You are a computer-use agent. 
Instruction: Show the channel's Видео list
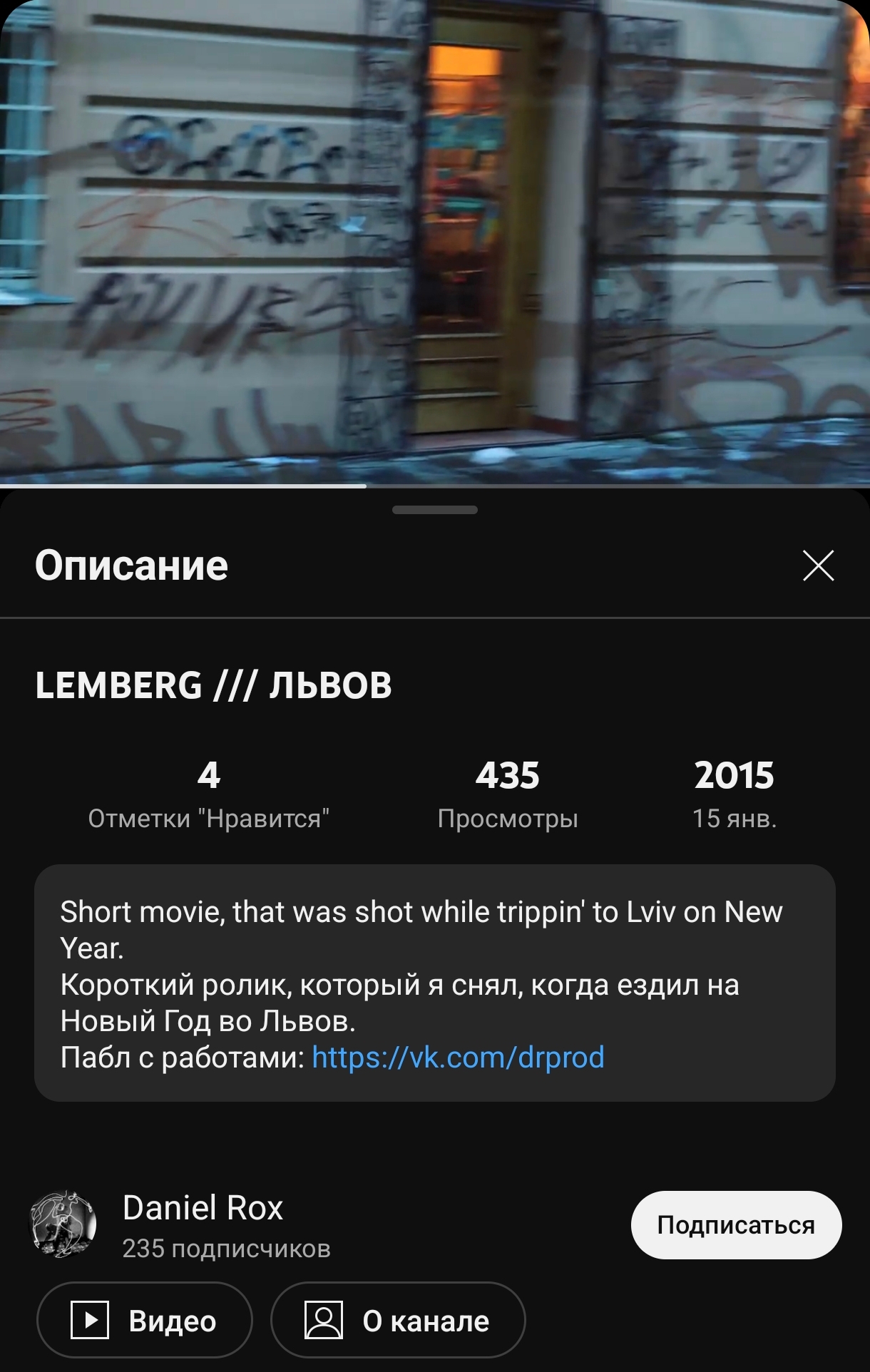click(x=145, y=1320)
